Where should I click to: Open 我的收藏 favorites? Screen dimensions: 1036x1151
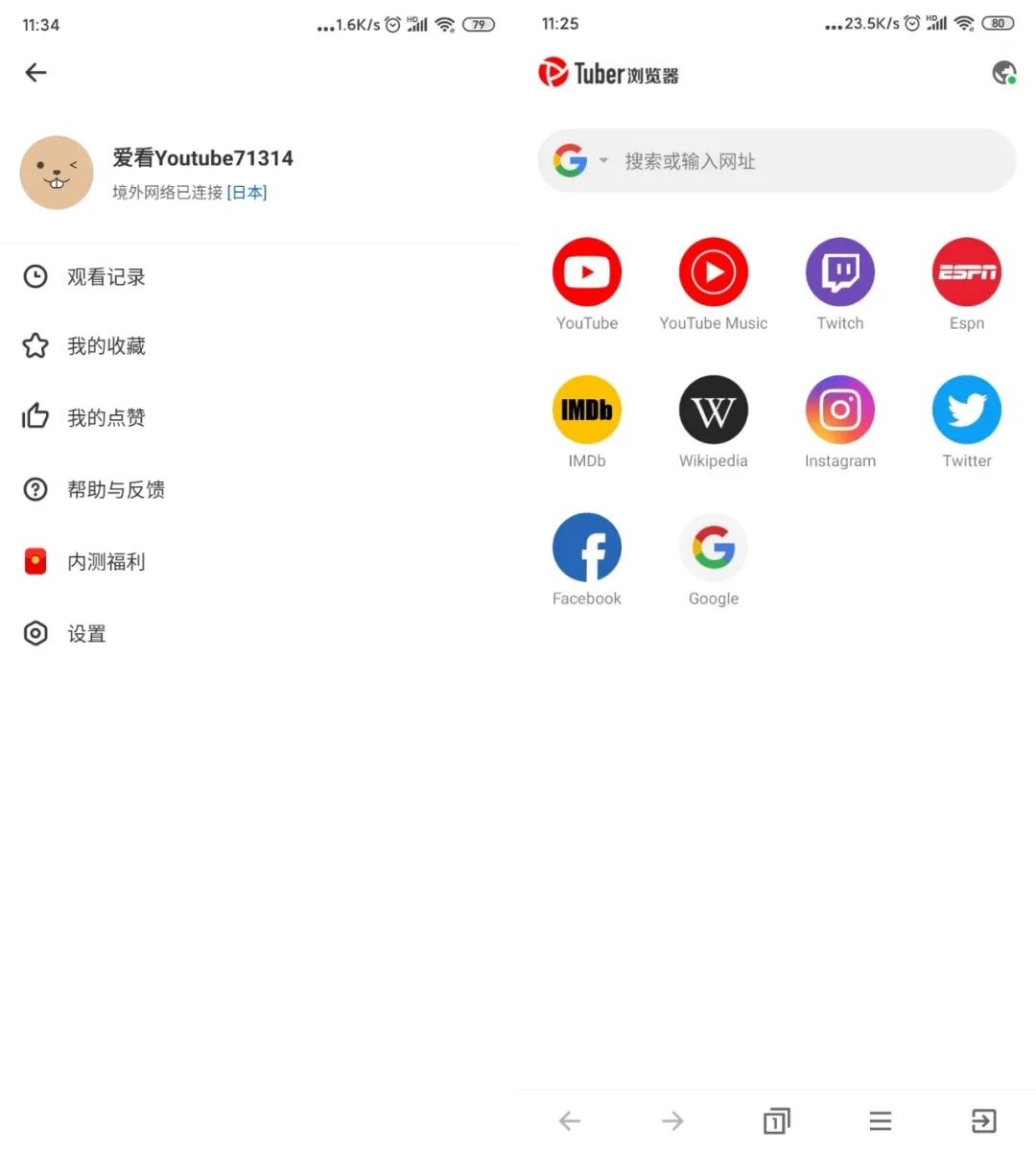click(x=106, y=346)
